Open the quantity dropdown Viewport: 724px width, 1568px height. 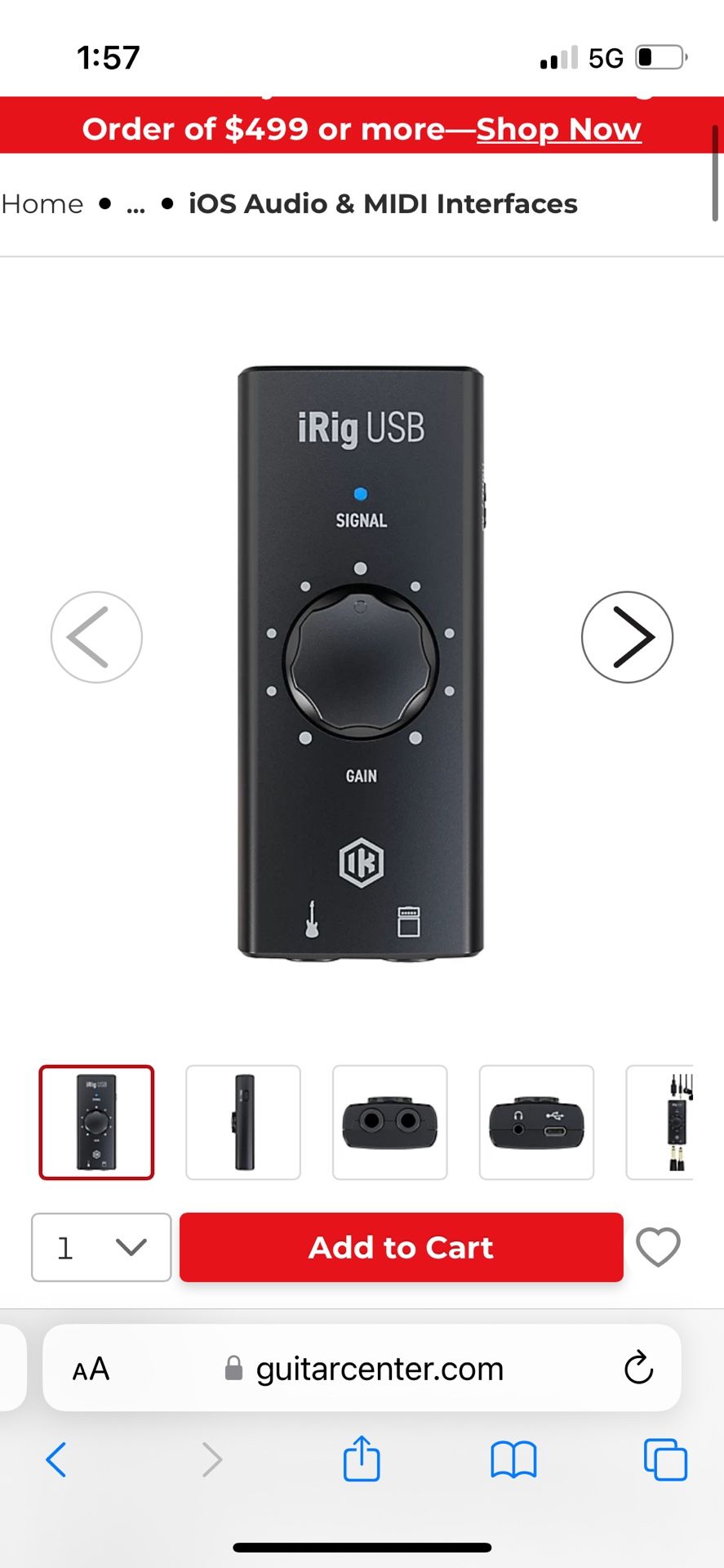[x=101, y=1247]
